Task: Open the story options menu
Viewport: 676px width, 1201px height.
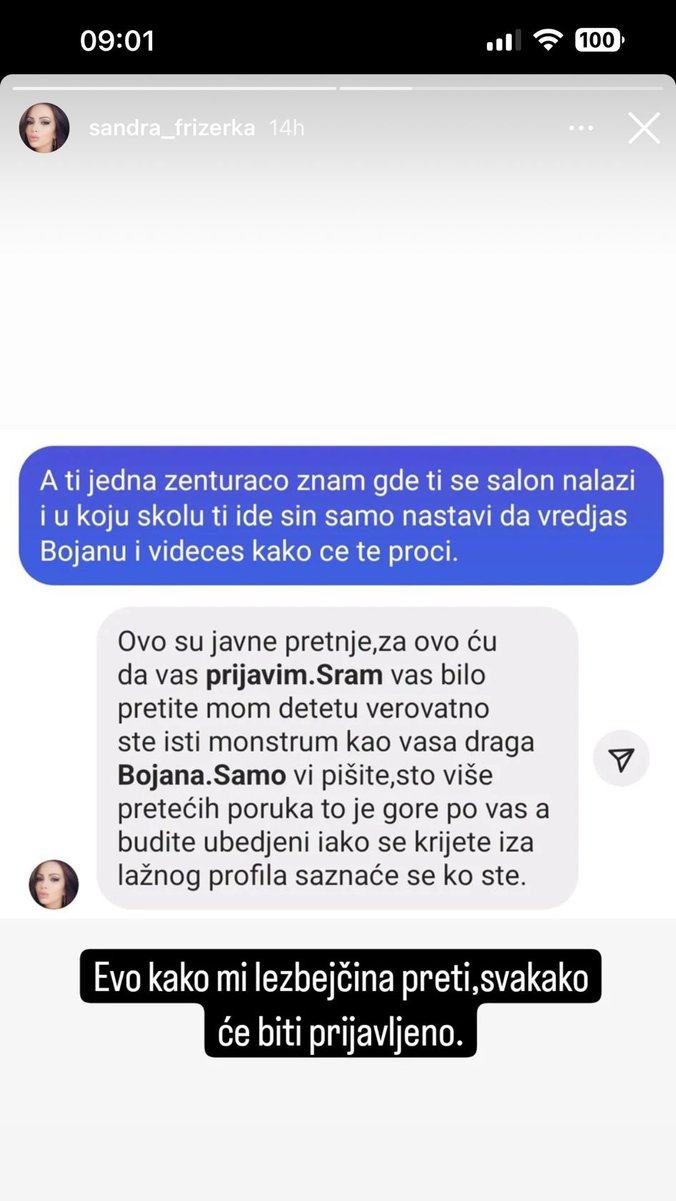Action: (x=581, y=129)
